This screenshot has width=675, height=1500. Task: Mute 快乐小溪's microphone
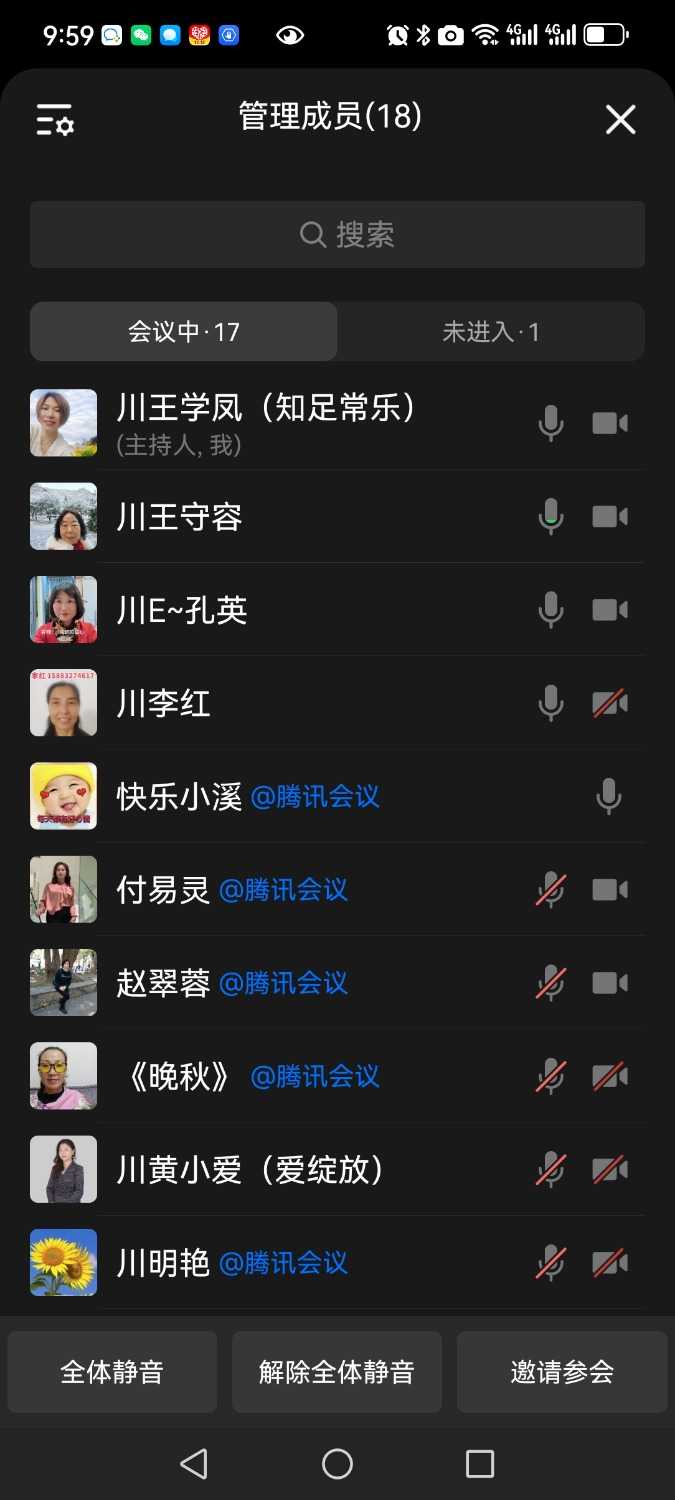click(x=608, y=797)
